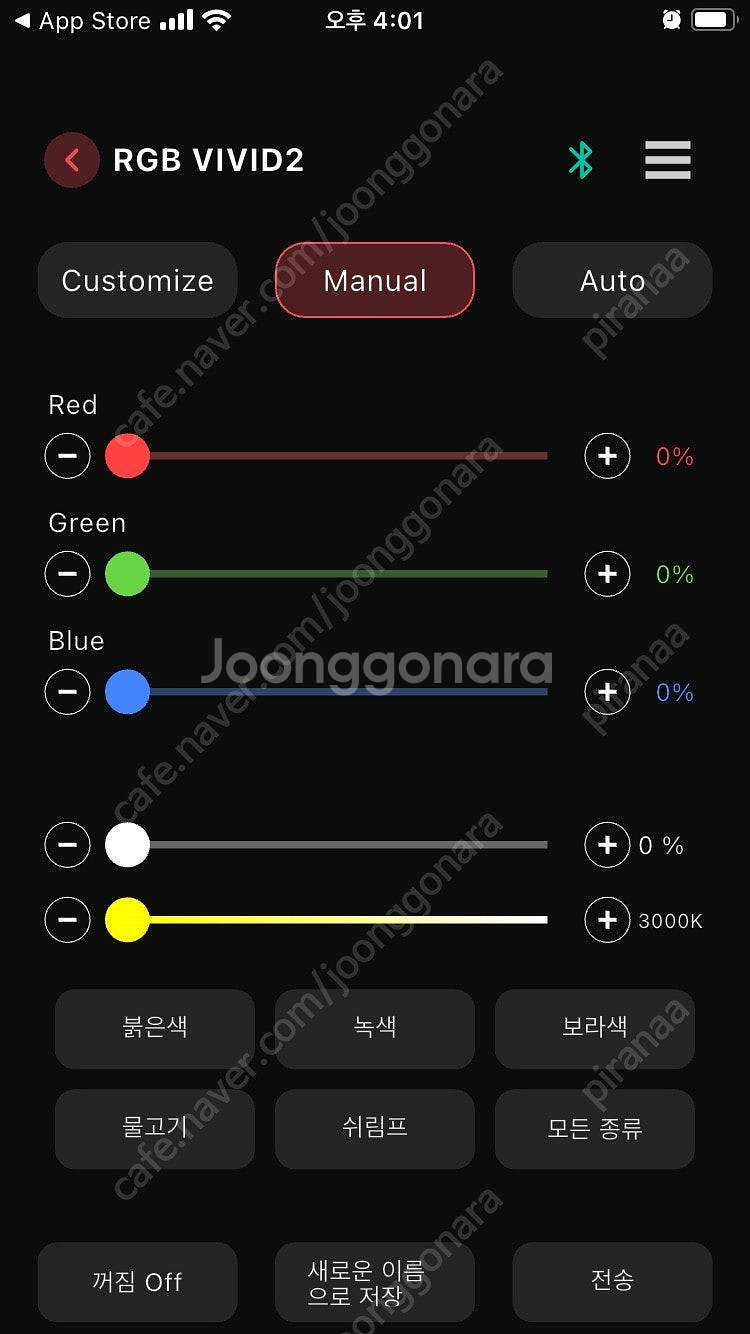Tap the Bluetooth connection icon
750x1334 pixels.
581,160
